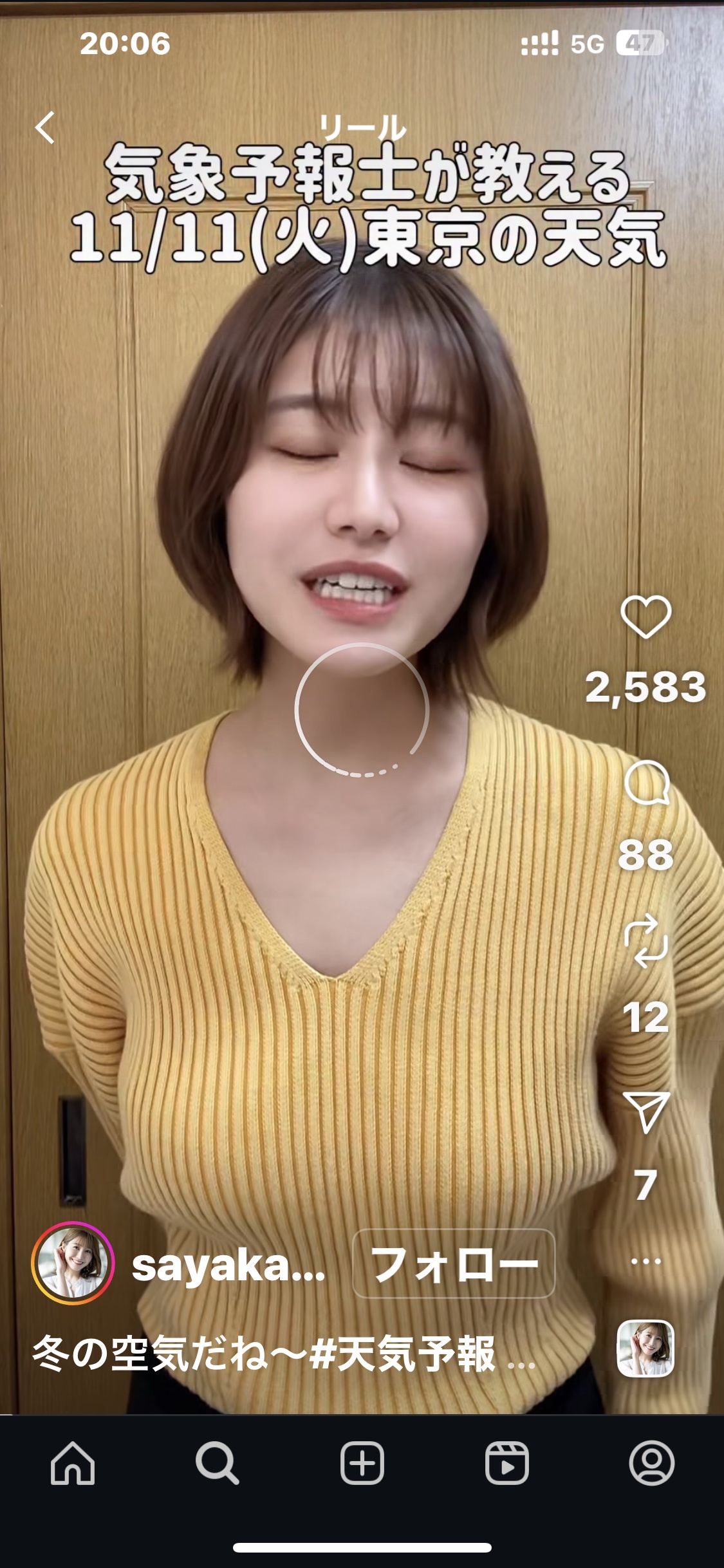The height and width of the screenshot is (1568, 724).
Task: View the sayaka account username
Action: coord(228,1265)
